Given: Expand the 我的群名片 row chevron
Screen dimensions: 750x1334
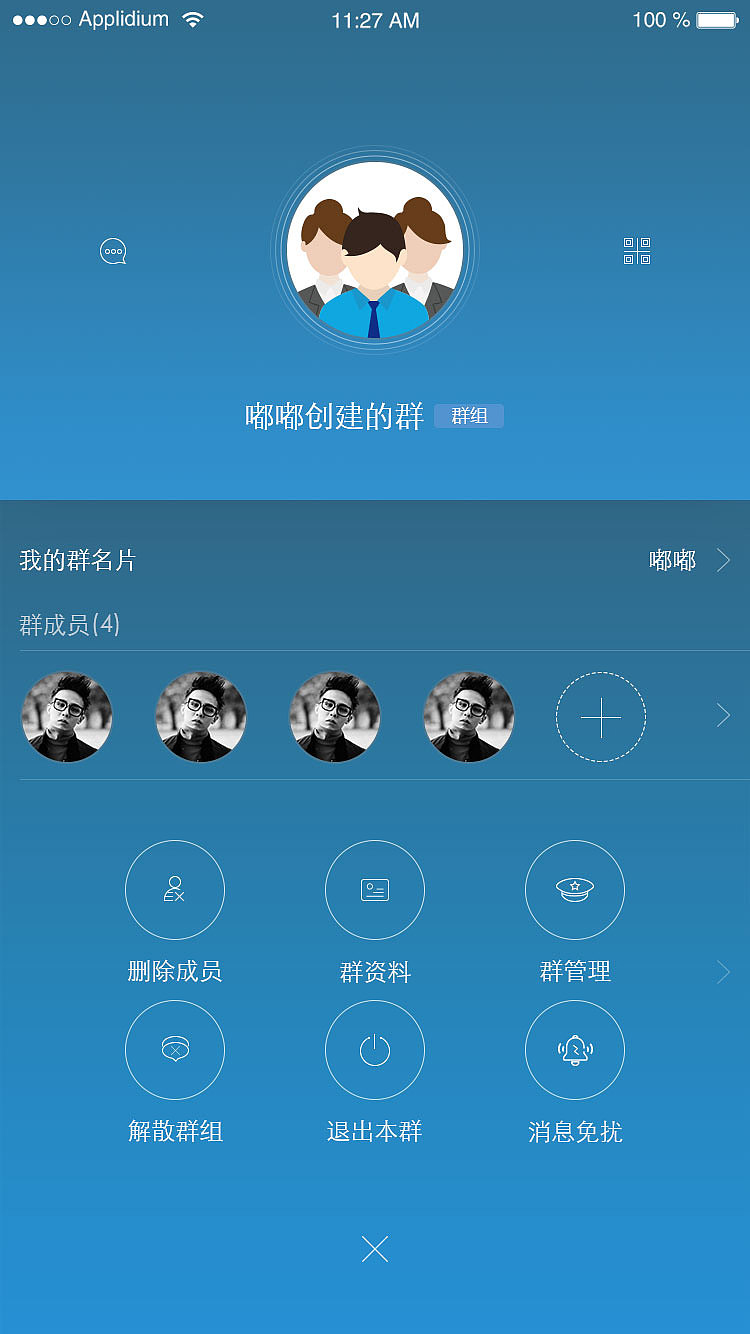Looking at the screenshot, I should (723, 560).
